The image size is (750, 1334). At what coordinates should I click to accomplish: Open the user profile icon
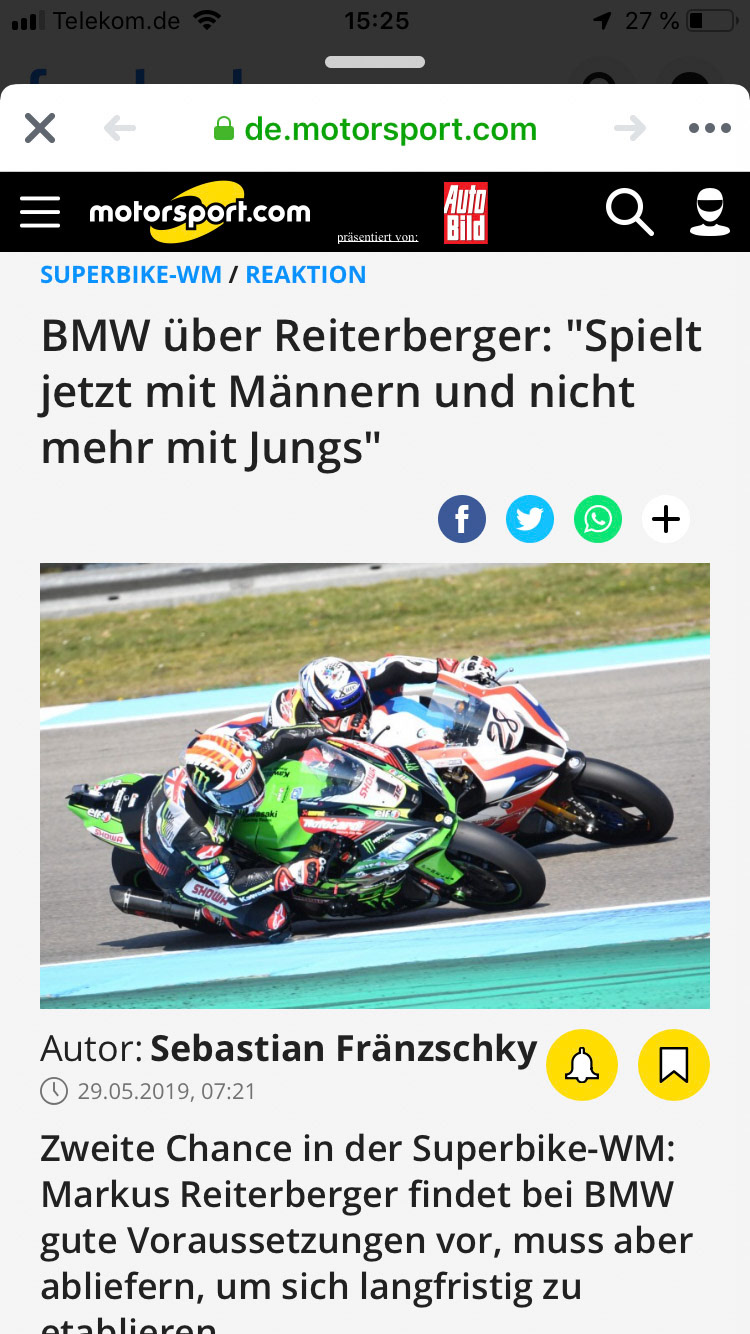[x=710, y=212]
